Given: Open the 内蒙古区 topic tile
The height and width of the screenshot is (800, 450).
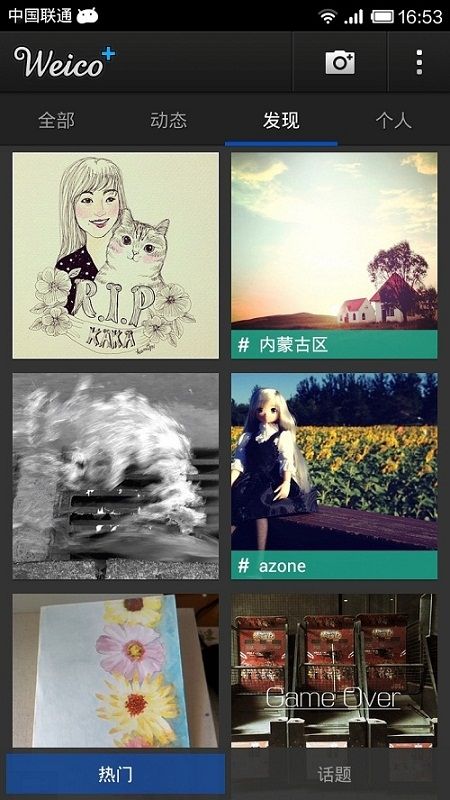Looking at the screenshot, I should 334,255.
